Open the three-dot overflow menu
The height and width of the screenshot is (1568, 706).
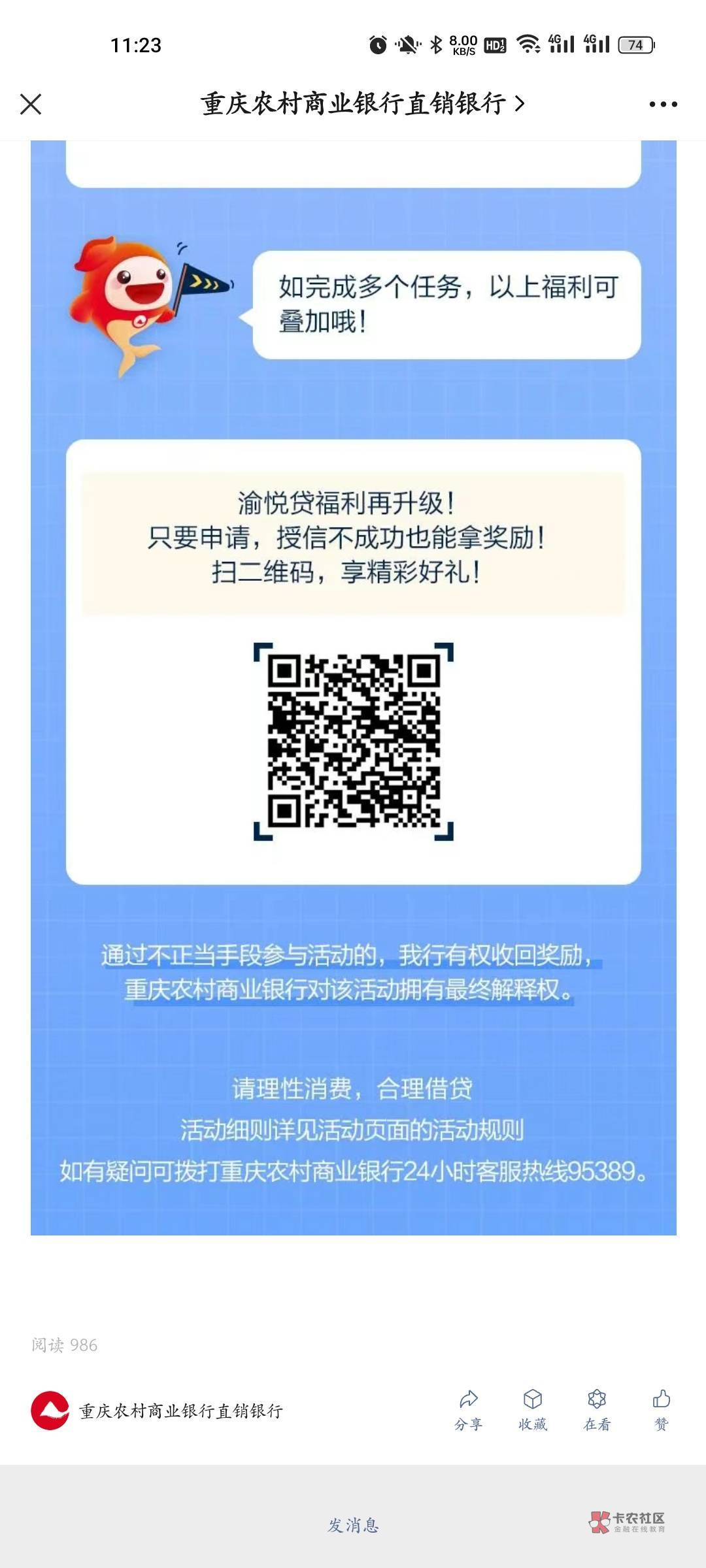coord(663,104)
